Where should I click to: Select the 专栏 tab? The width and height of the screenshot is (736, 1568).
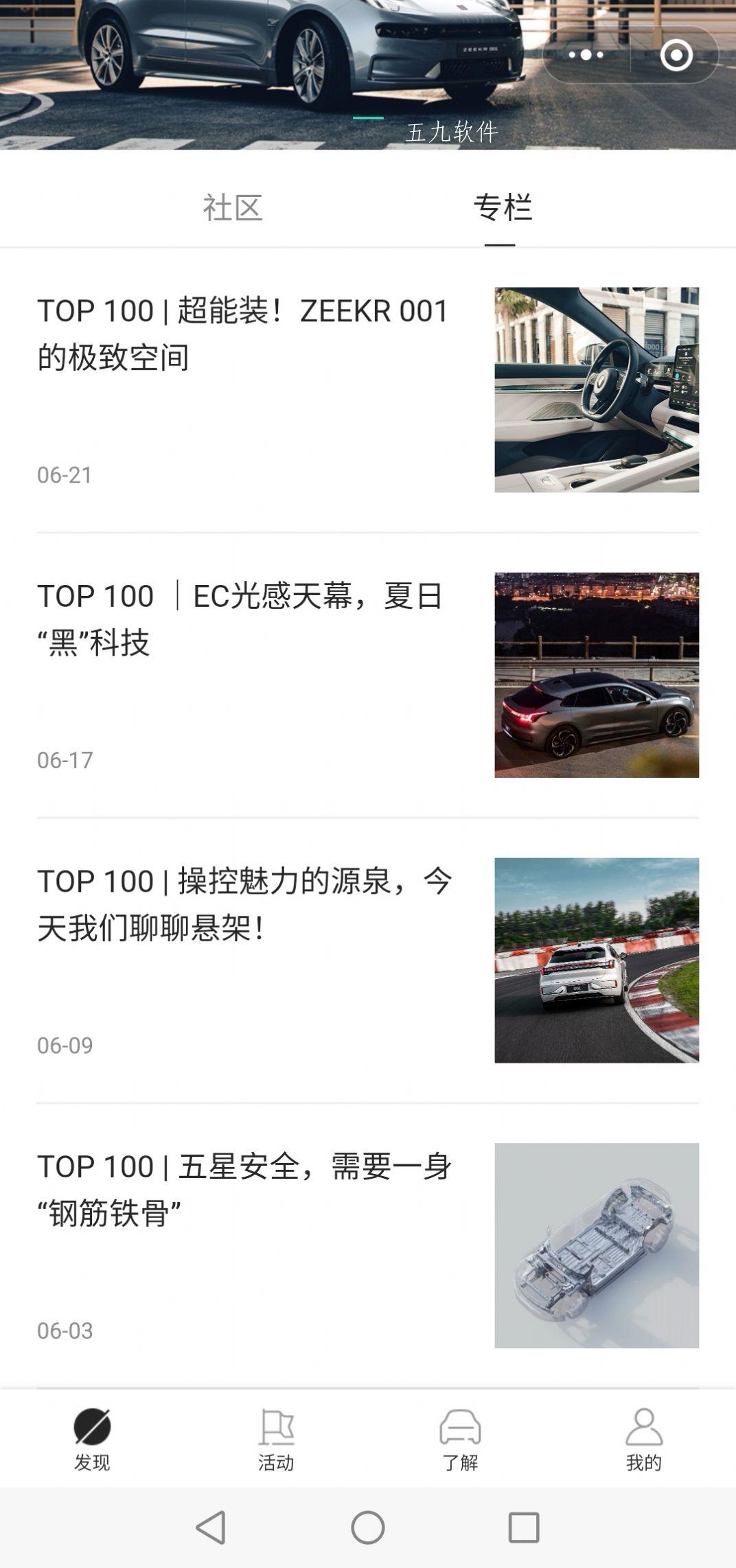(x=503, y=208)
